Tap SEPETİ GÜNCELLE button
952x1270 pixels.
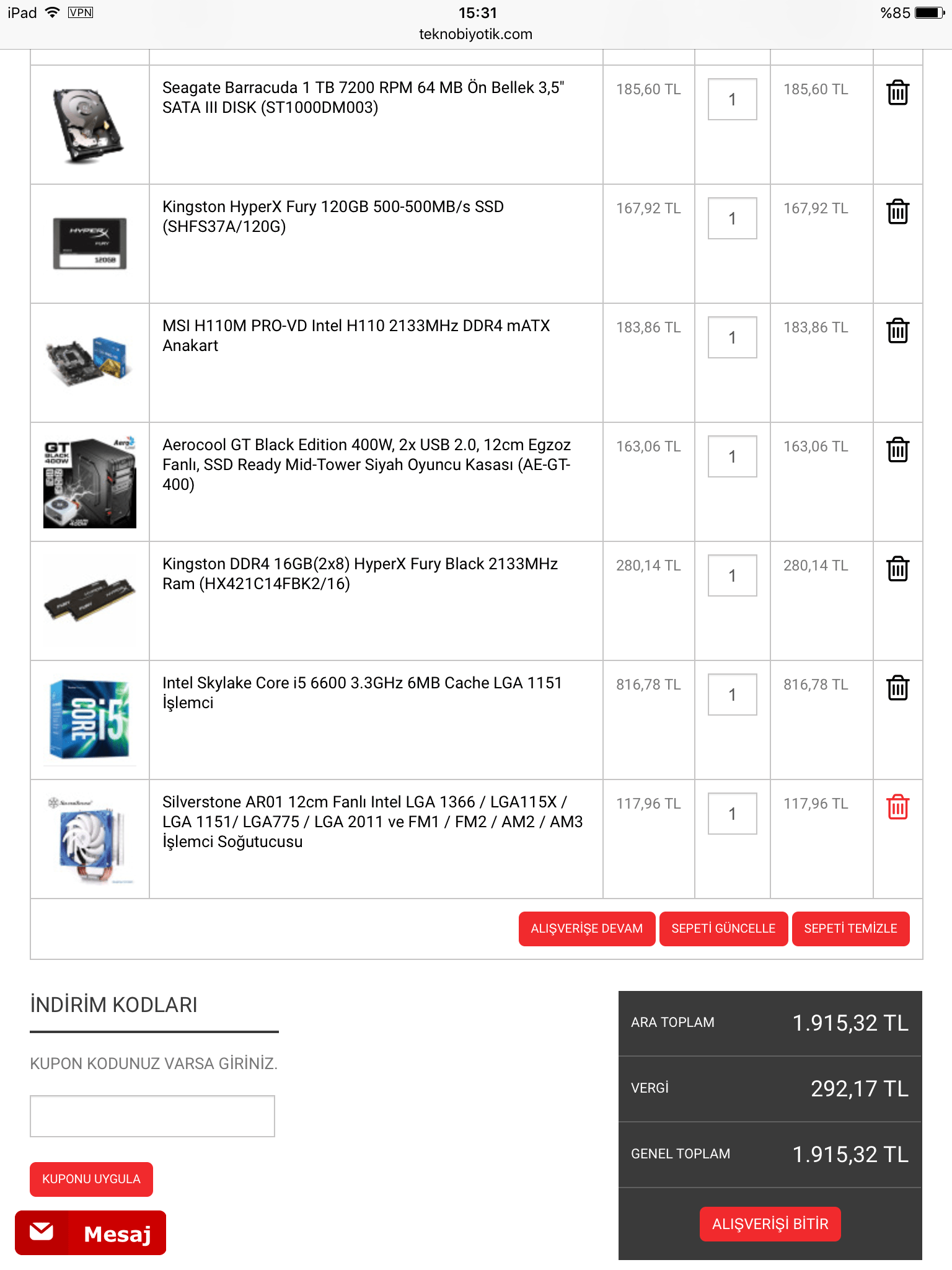point(723,928)
